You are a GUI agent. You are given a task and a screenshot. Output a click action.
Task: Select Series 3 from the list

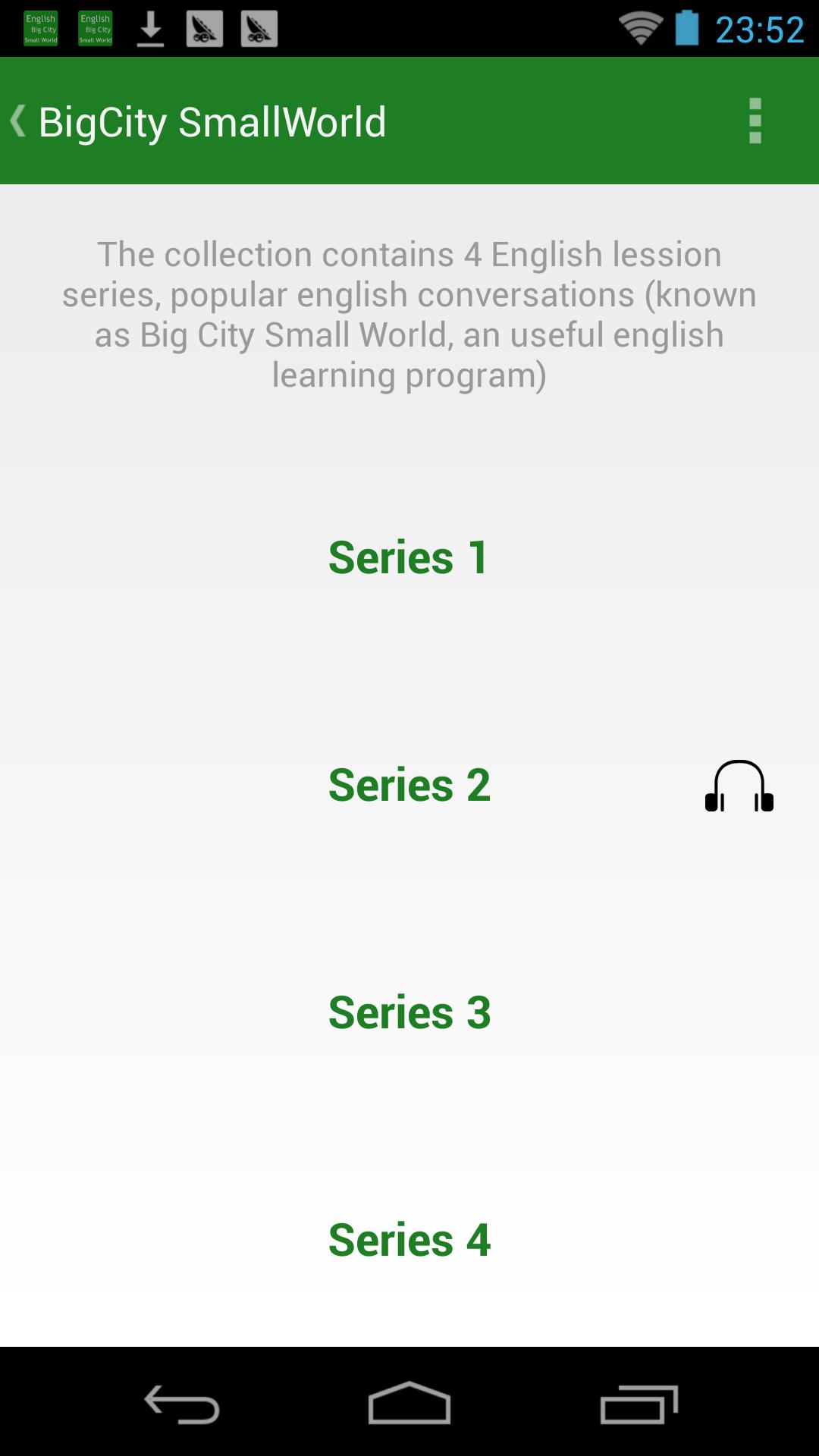[x=409, y=1012]
